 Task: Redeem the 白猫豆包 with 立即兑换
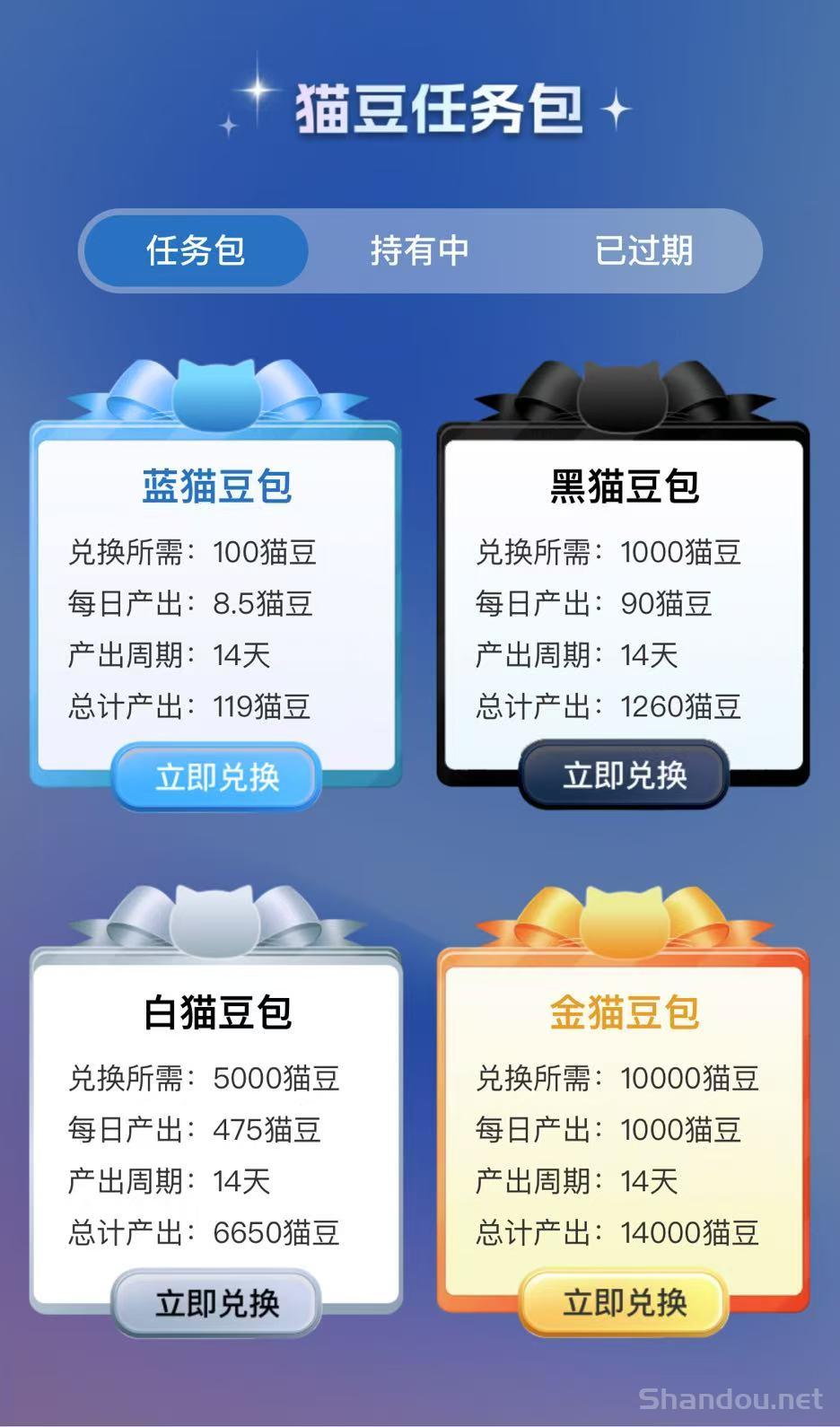tap(217, 1302)
